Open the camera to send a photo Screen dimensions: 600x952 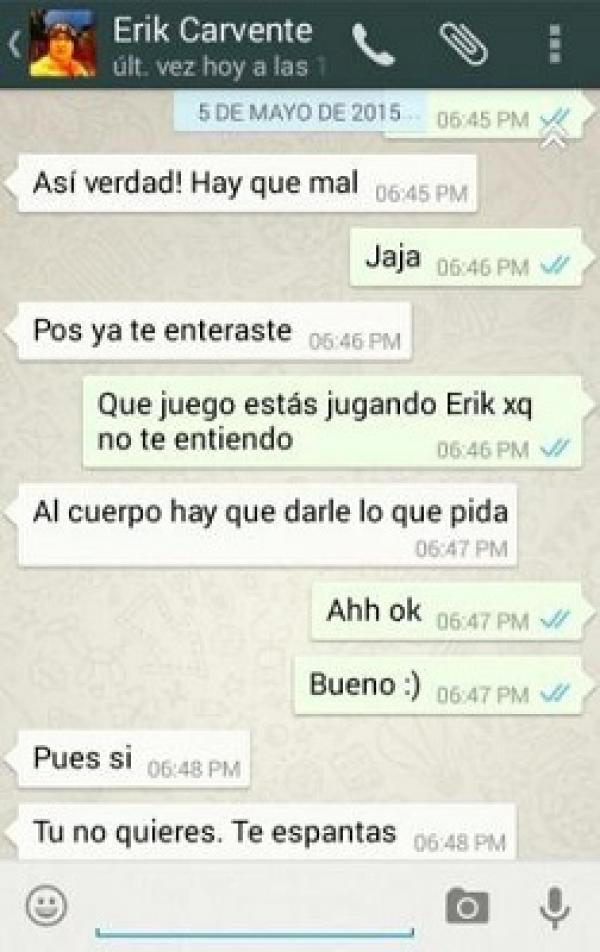coord(467,906)
